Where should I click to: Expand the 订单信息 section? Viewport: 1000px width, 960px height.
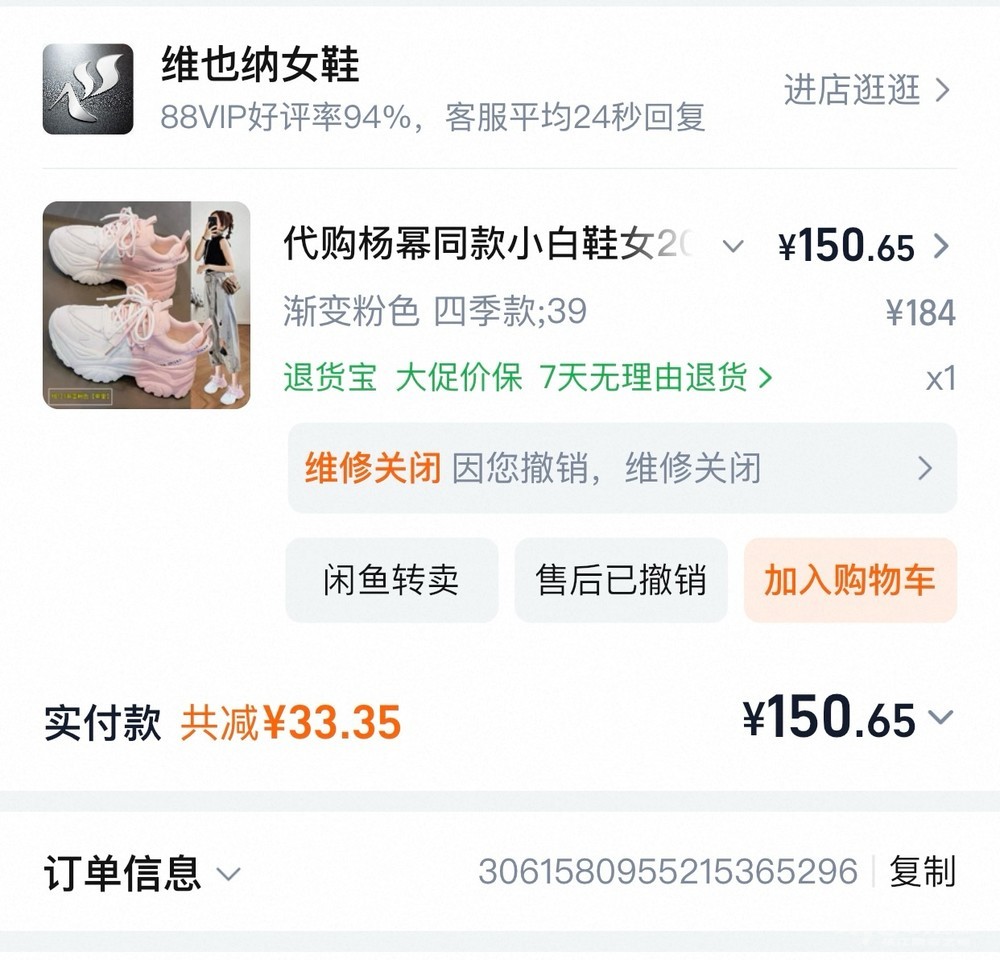point(142,873)
